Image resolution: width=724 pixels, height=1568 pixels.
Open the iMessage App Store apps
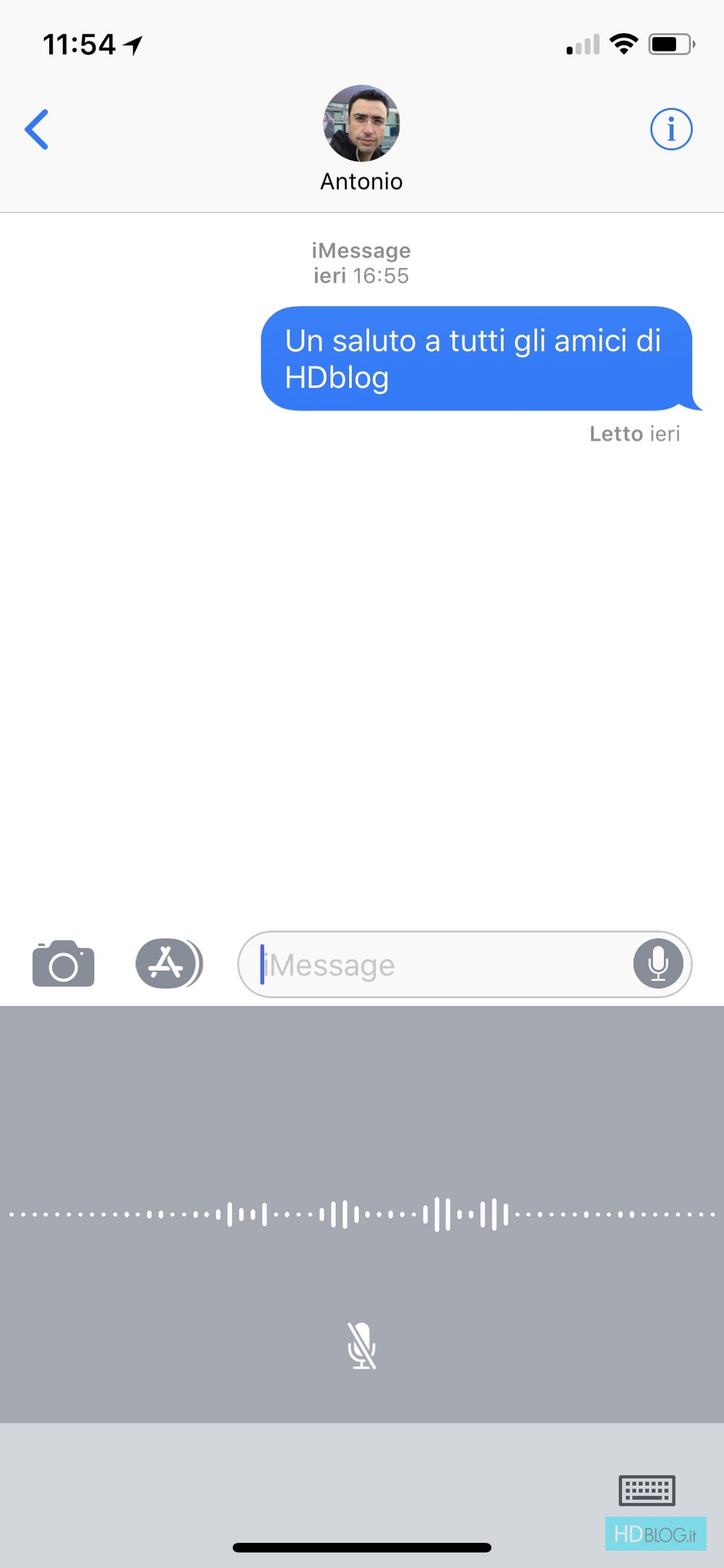[168, 963]
